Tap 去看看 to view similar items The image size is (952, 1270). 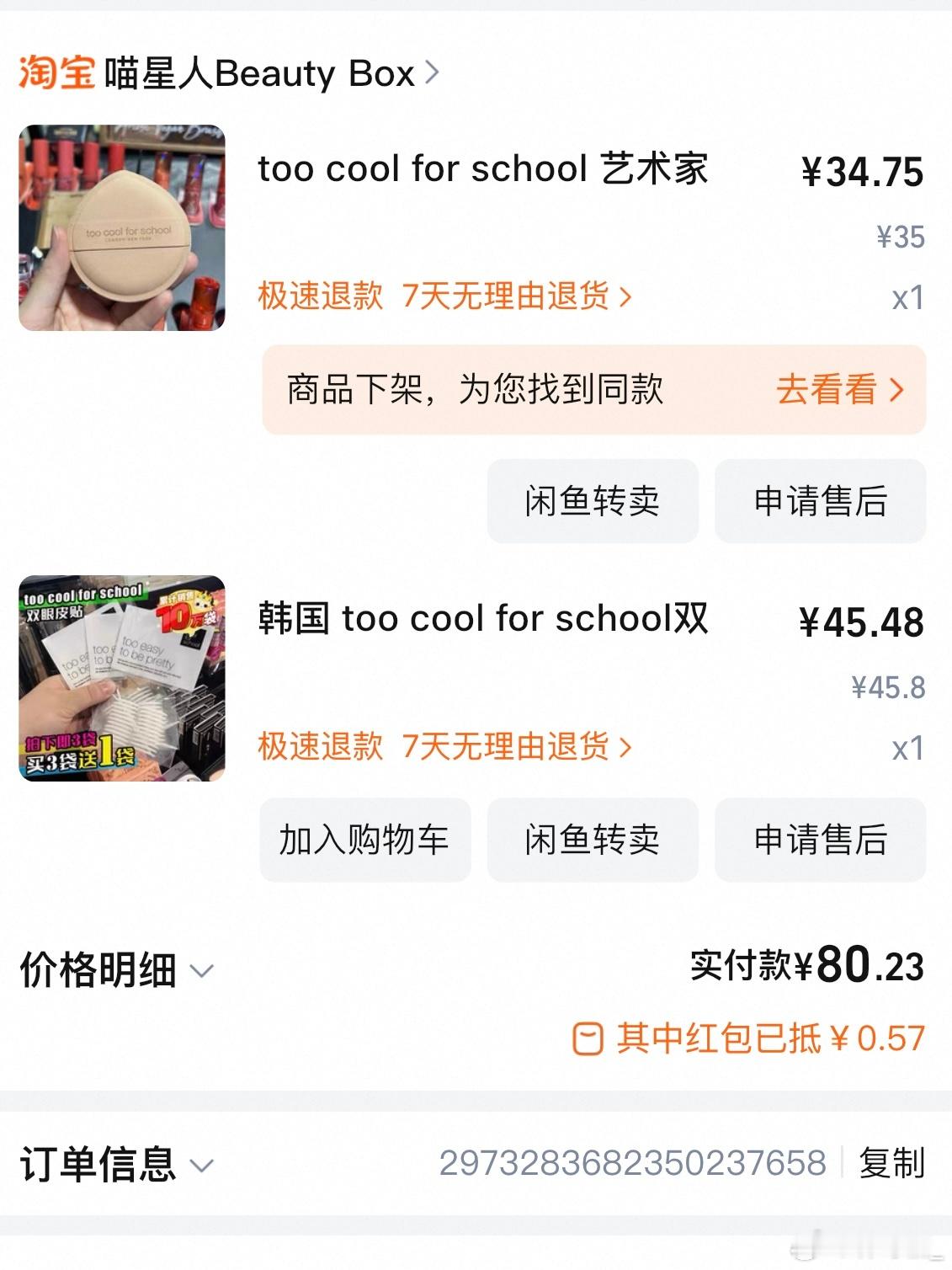[838, 390]
